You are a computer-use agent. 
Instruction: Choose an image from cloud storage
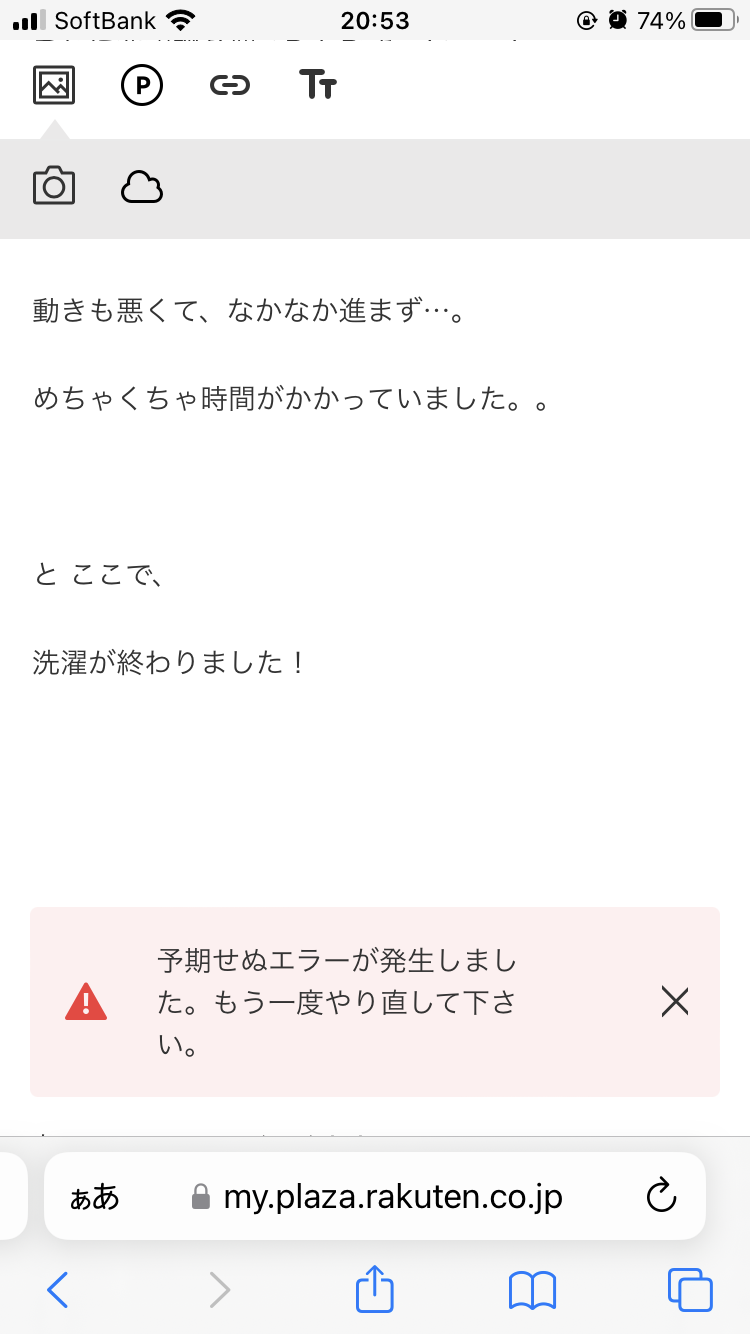pyautogui.click(x=142, y=187)
